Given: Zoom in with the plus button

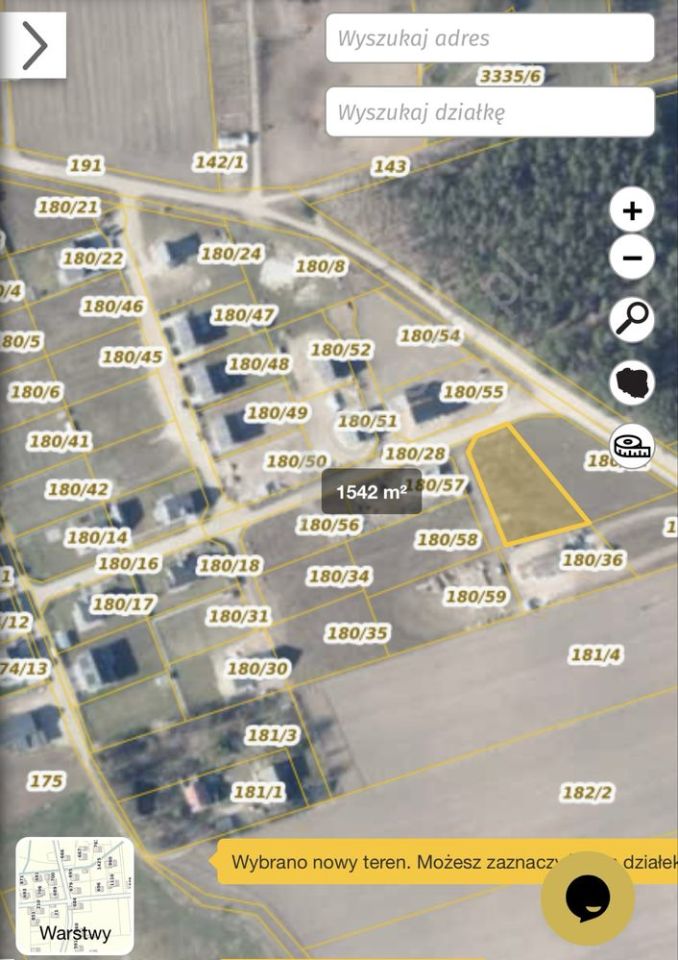Looking at the screenshot, I should 632,211.
